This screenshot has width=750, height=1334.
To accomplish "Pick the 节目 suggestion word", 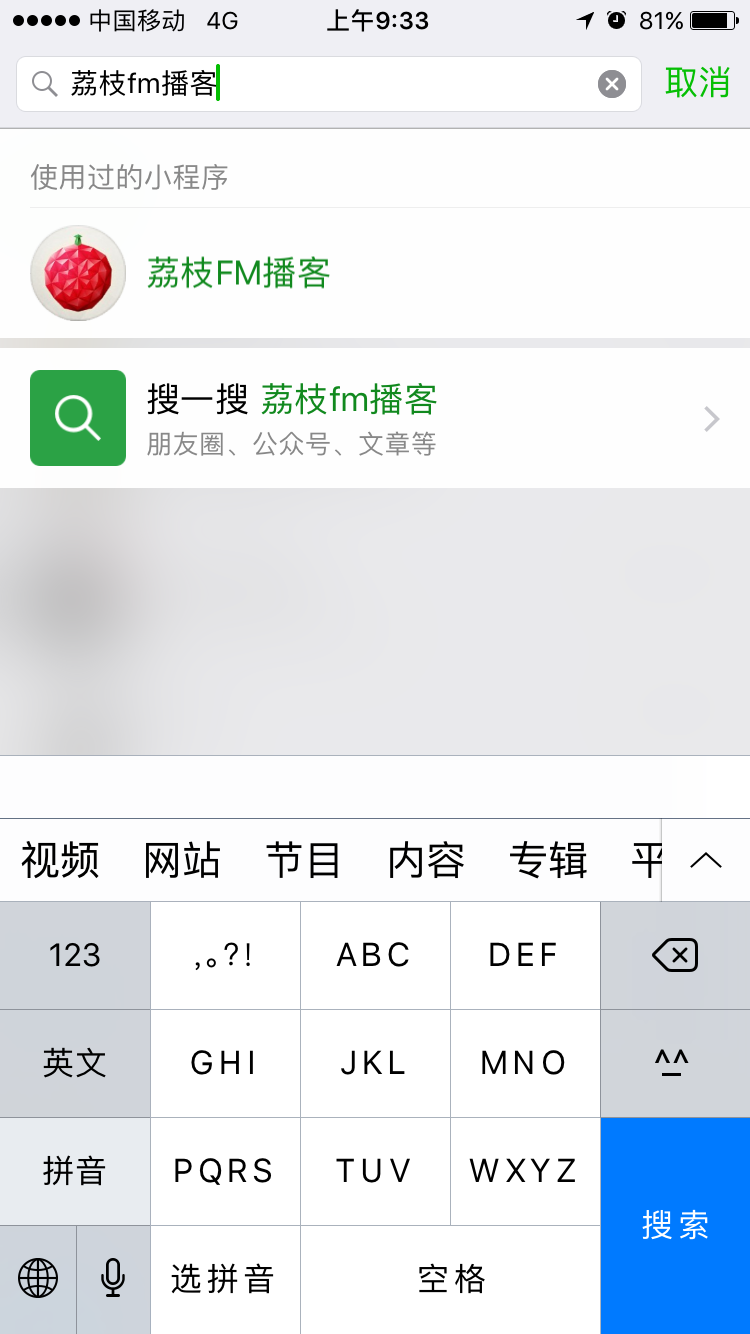I will point(304,860).
